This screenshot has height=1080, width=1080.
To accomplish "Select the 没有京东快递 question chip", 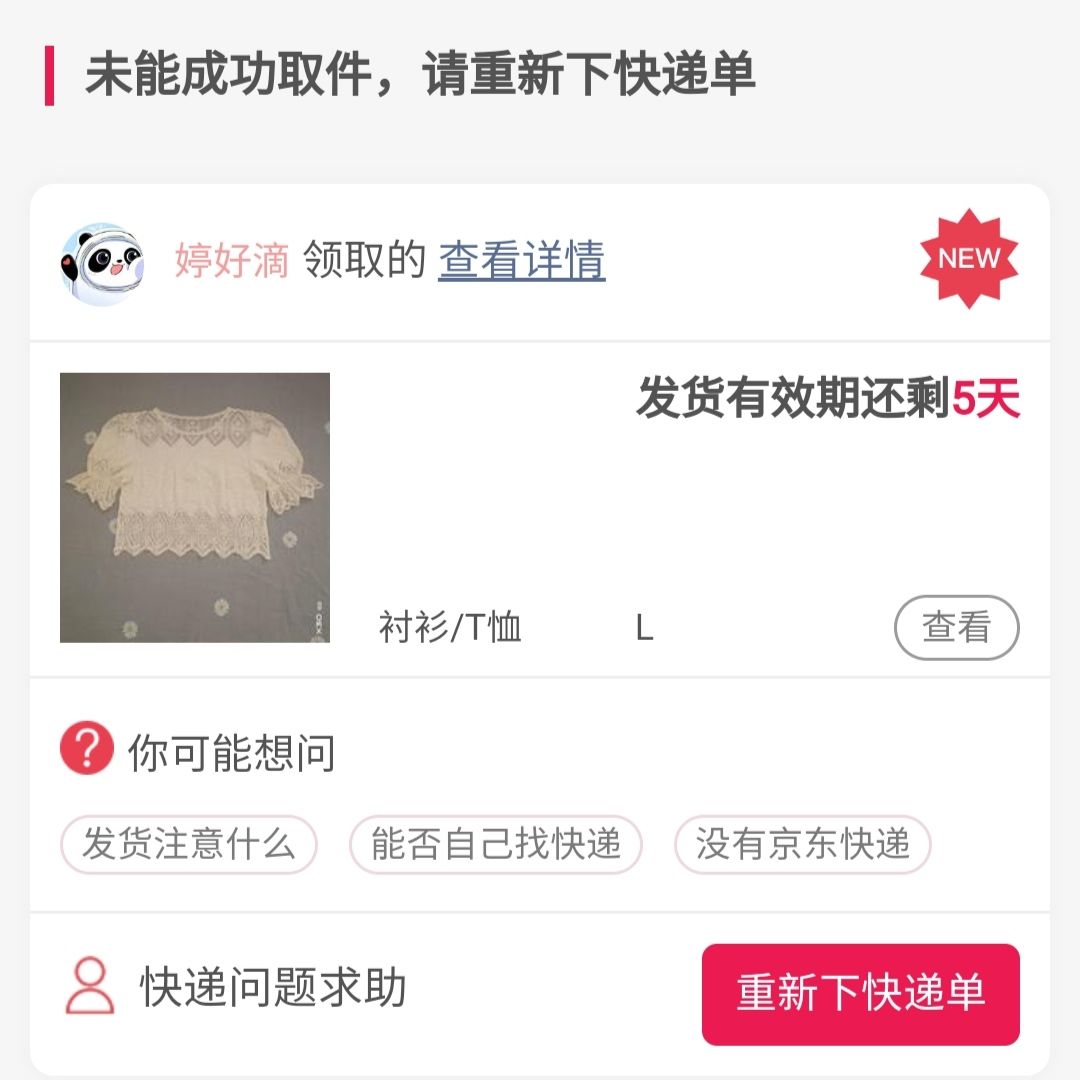I will point(802,844).
